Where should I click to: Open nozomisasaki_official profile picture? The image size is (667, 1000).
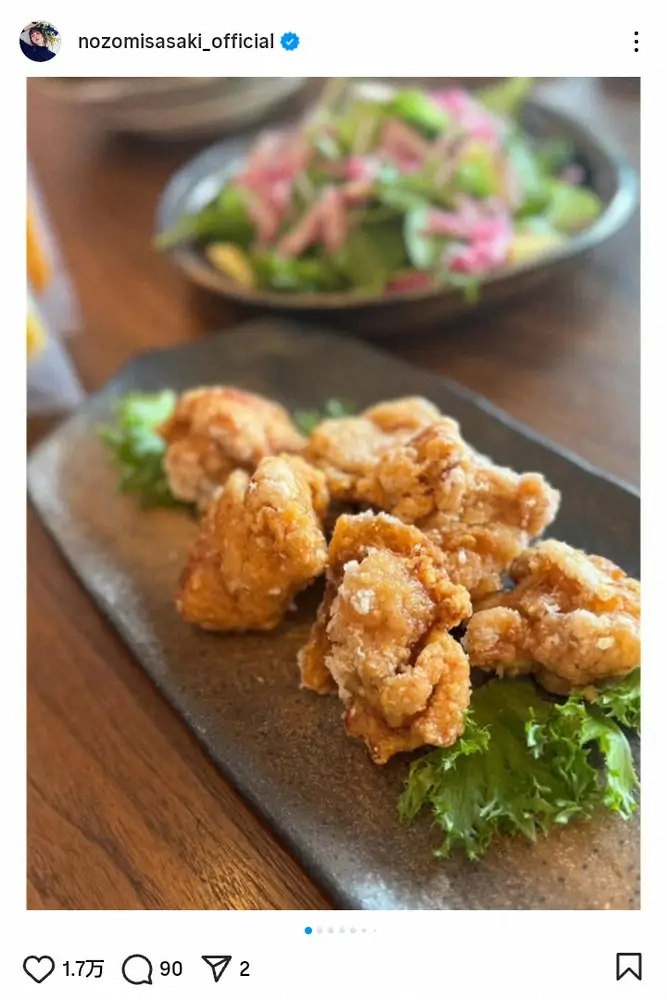[40, 41]
